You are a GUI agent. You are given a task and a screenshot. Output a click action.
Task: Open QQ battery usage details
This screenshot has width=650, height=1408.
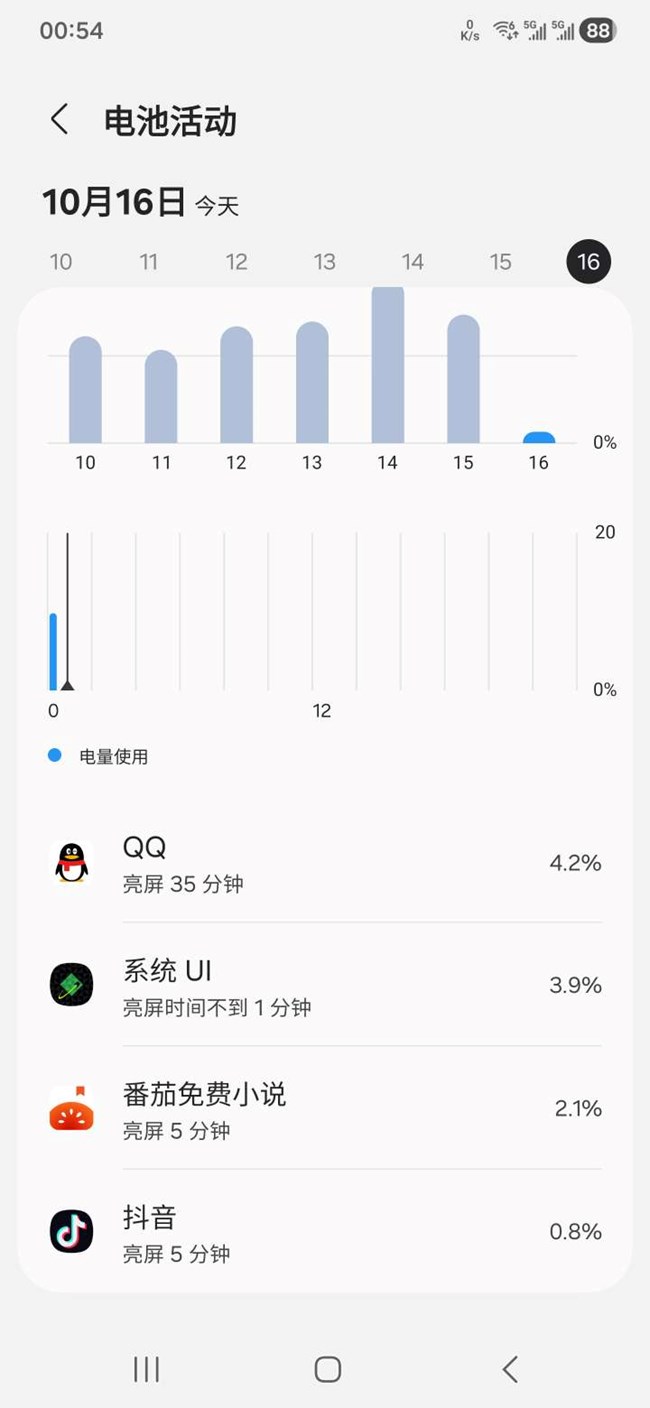tap(325, 863)
